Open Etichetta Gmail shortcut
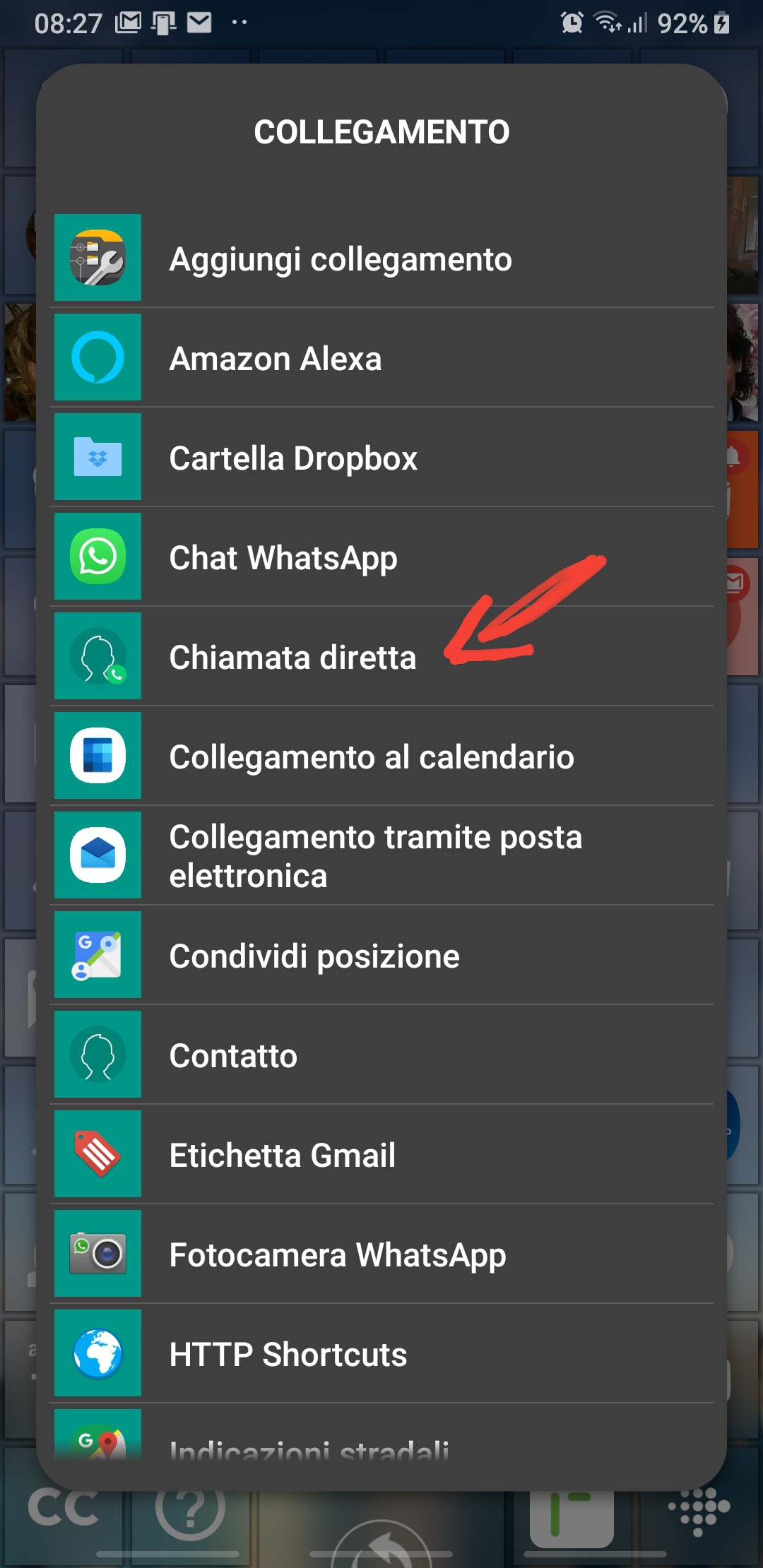This screenshot has height=1568, width=763. (282, 1156)
